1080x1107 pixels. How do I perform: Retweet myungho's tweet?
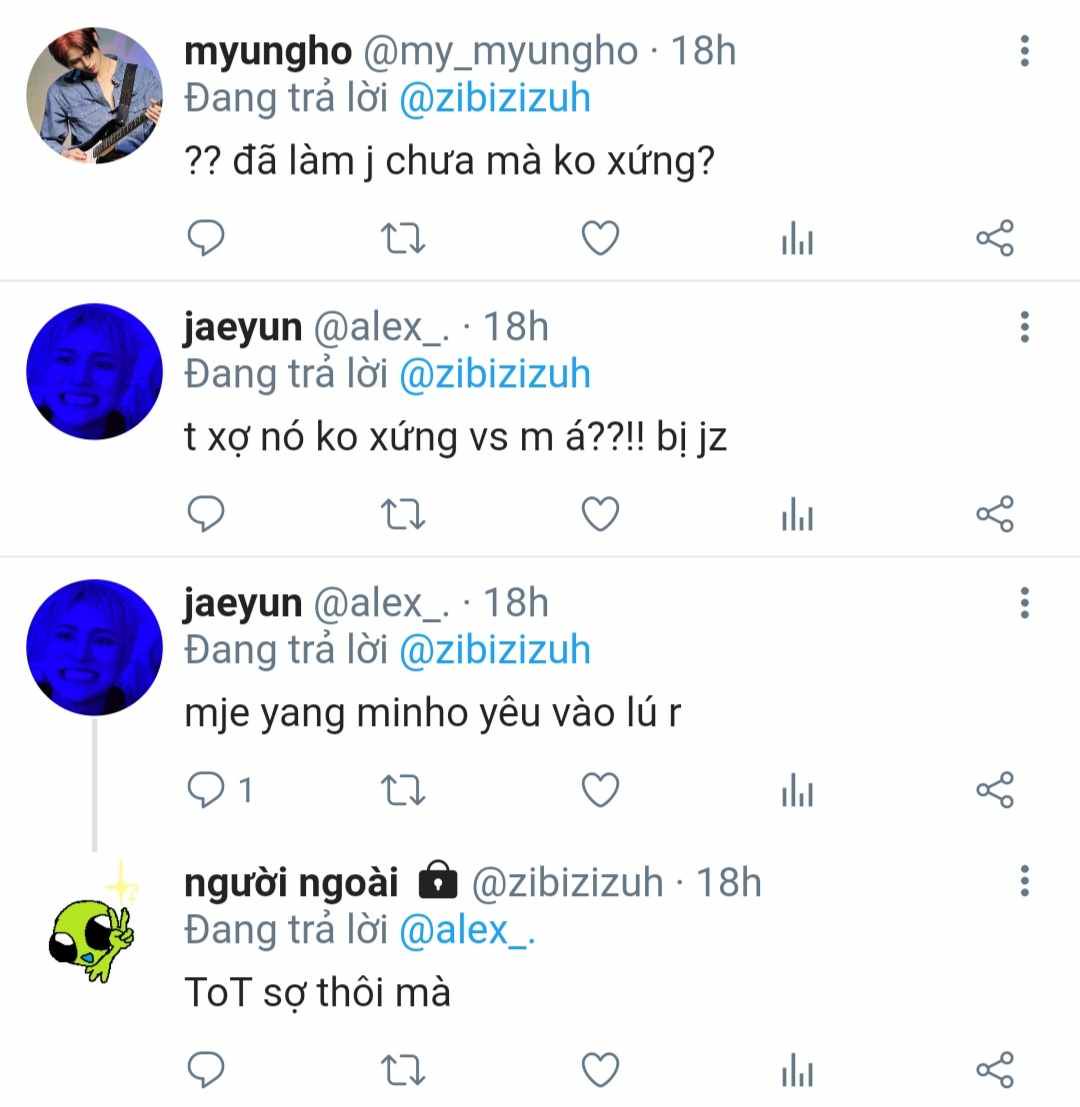pos(404,238)
